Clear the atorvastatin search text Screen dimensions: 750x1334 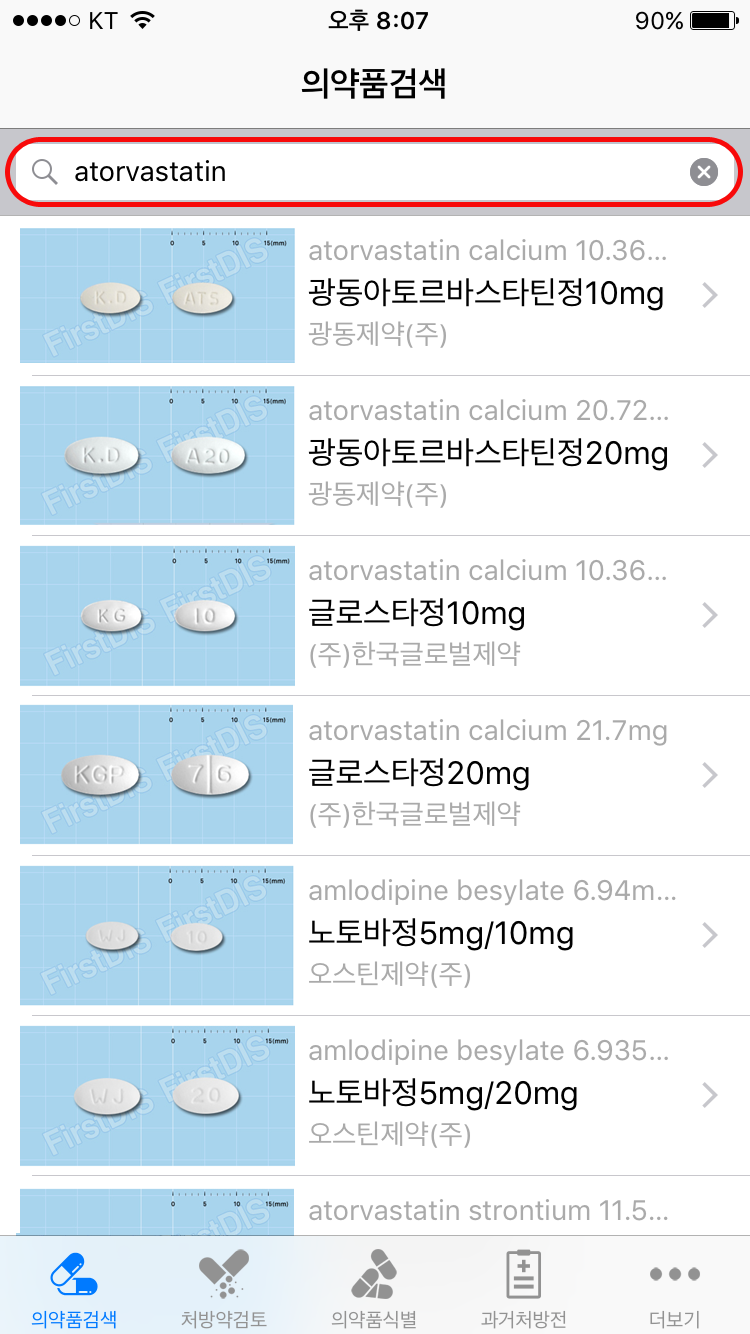click(704, 173)
